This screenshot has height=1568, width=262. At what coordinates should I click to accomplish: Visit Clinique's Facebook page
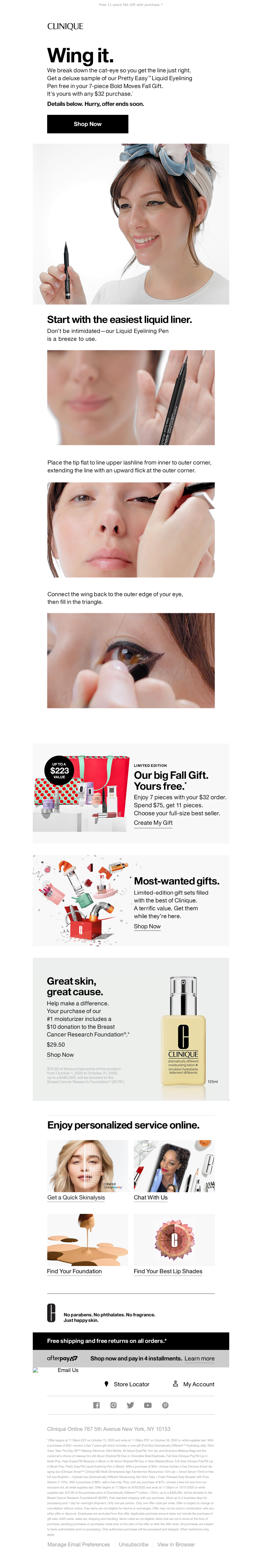point(96,1405)
